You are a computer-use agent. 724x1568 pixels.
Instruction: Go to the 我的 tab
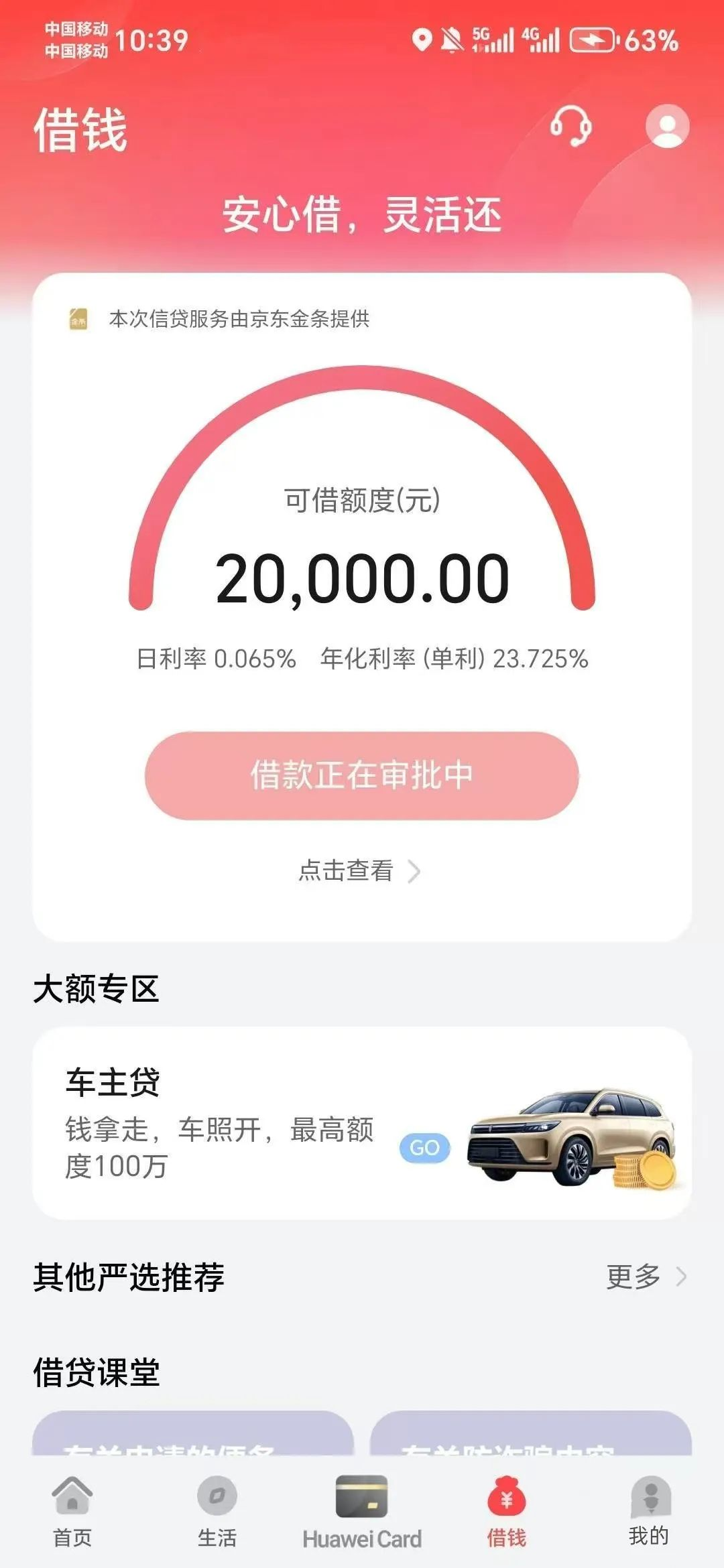point(650,1512)
